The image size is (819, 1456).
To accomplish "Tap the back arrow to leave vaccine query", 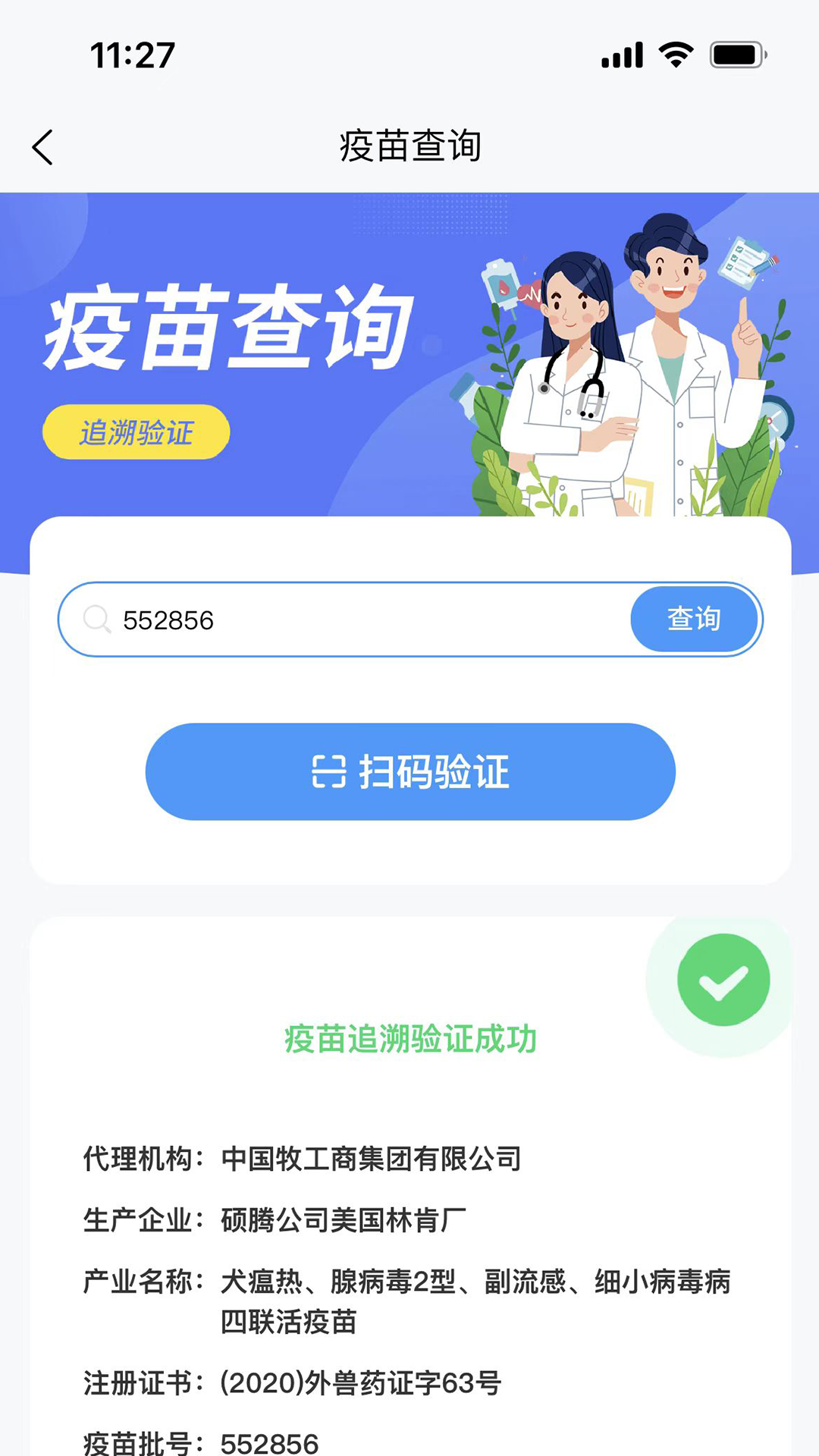I will point(43,146).
